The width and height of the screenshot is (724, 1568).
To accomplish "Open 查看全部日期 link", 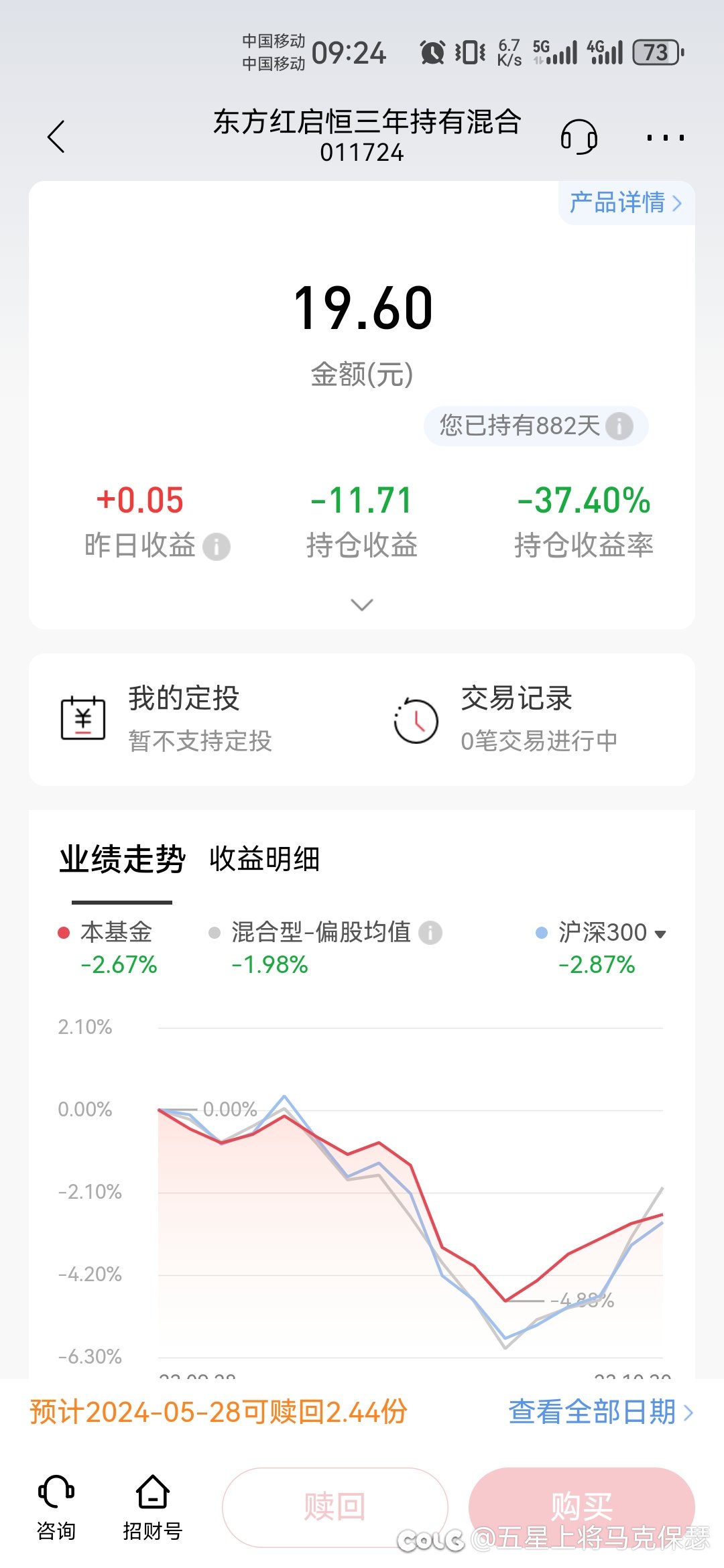I will (601, 1412).
